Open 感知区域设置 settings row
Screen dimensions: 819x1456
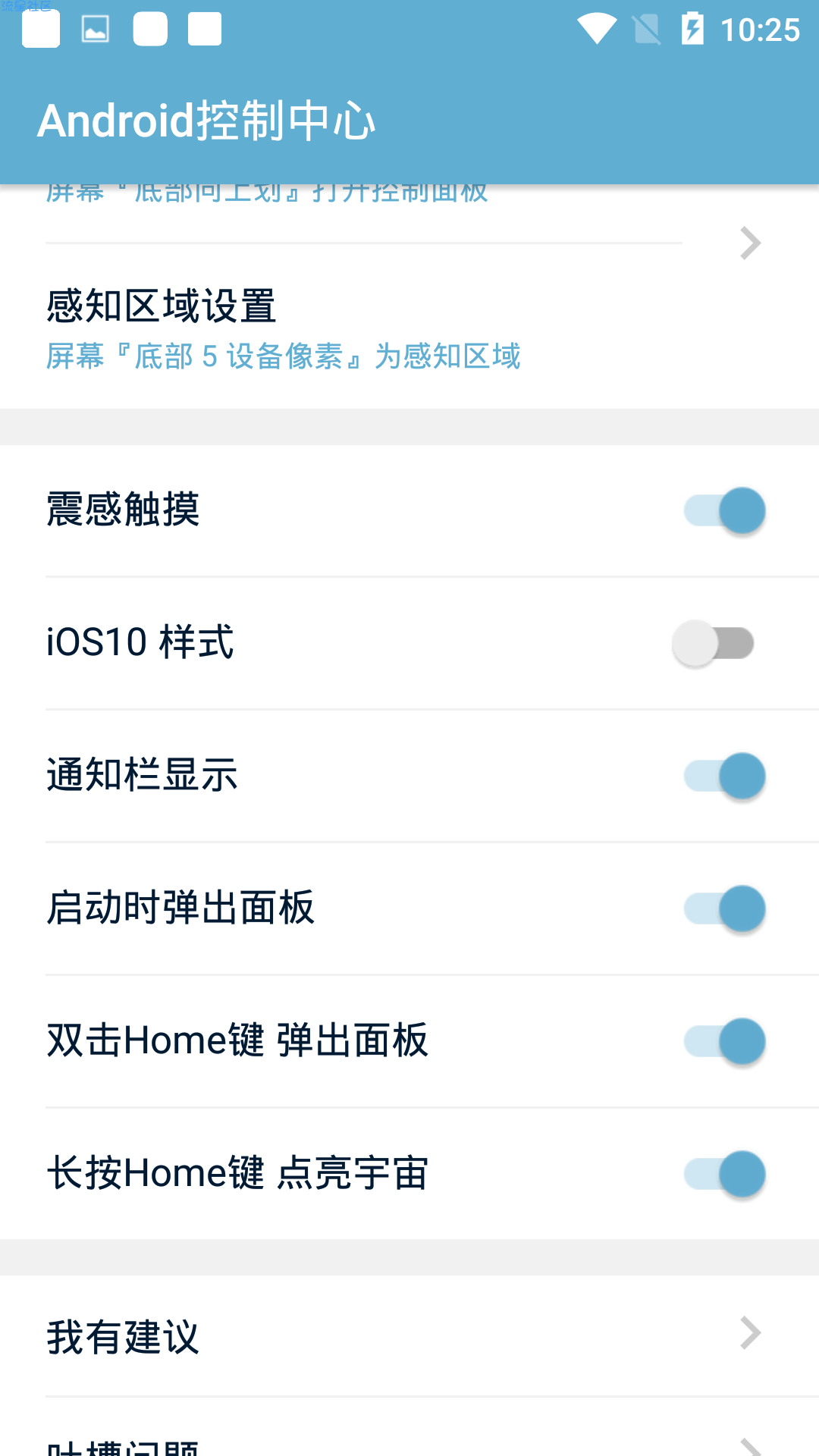409,327
